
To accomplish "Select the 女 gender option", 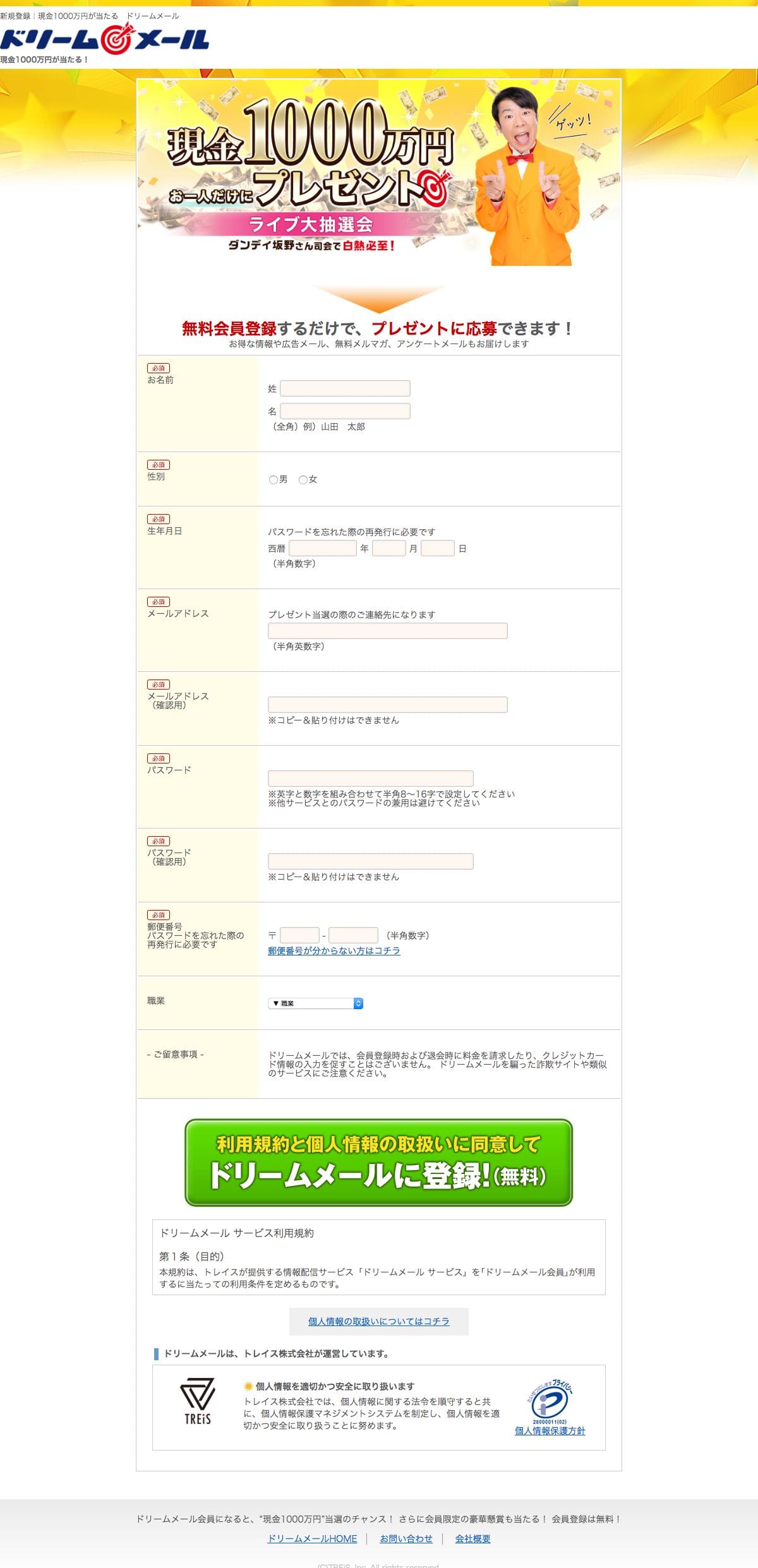I will coord(303,480).
